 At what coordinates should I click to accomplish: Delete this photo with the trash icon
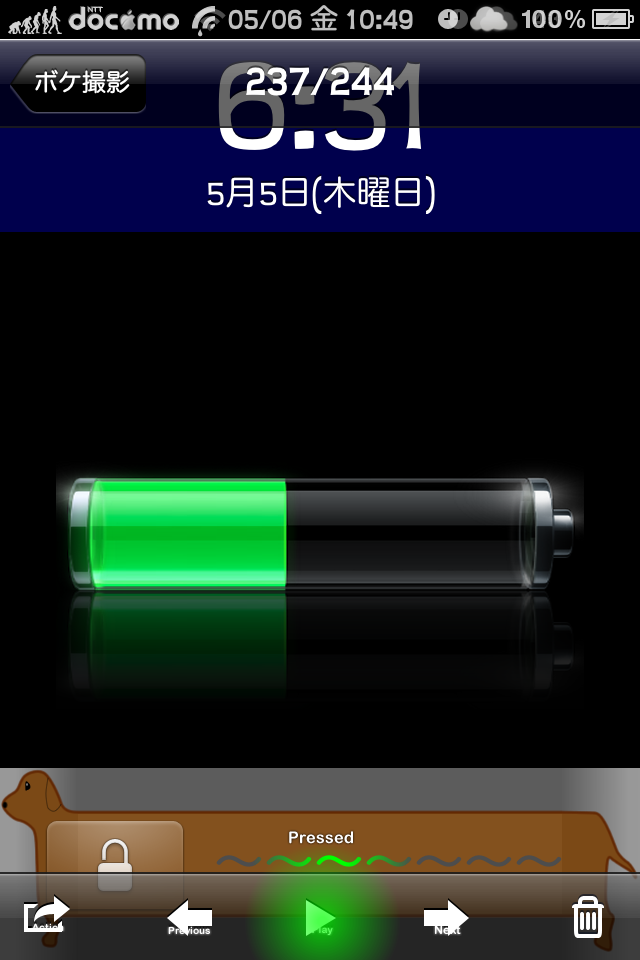588,916
